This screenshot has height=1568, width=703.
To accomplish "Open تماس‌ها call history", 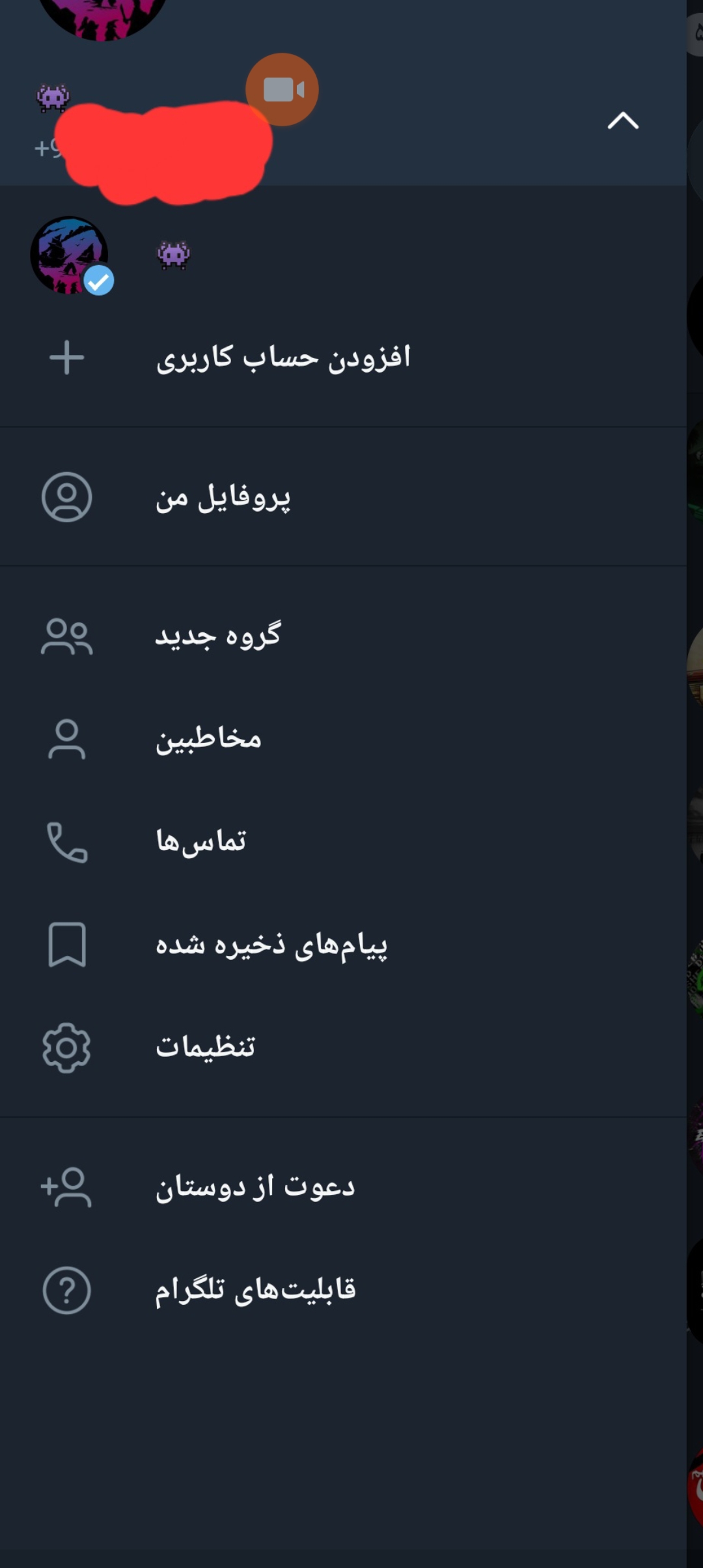I will coord(201,842).
